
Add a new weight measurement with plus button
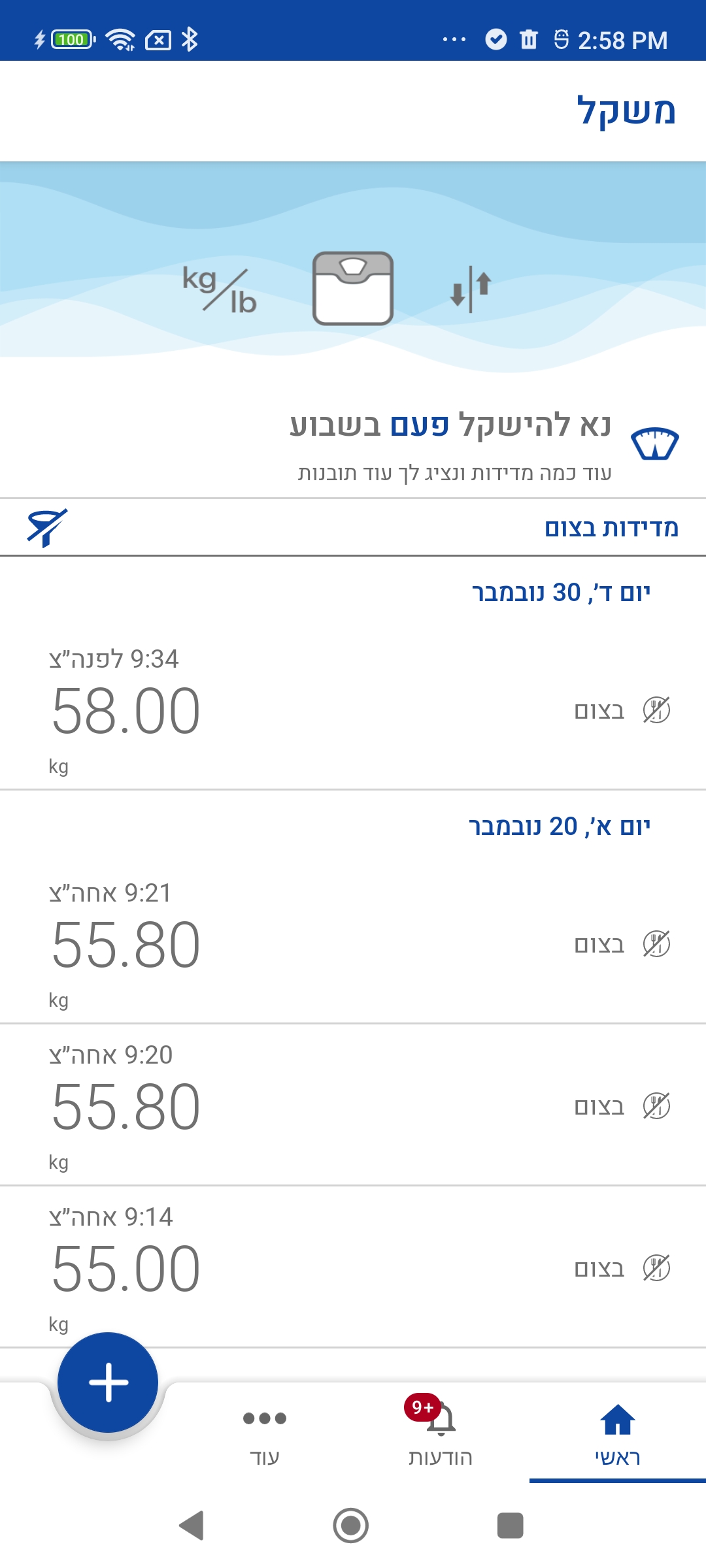coord(108,1382)
